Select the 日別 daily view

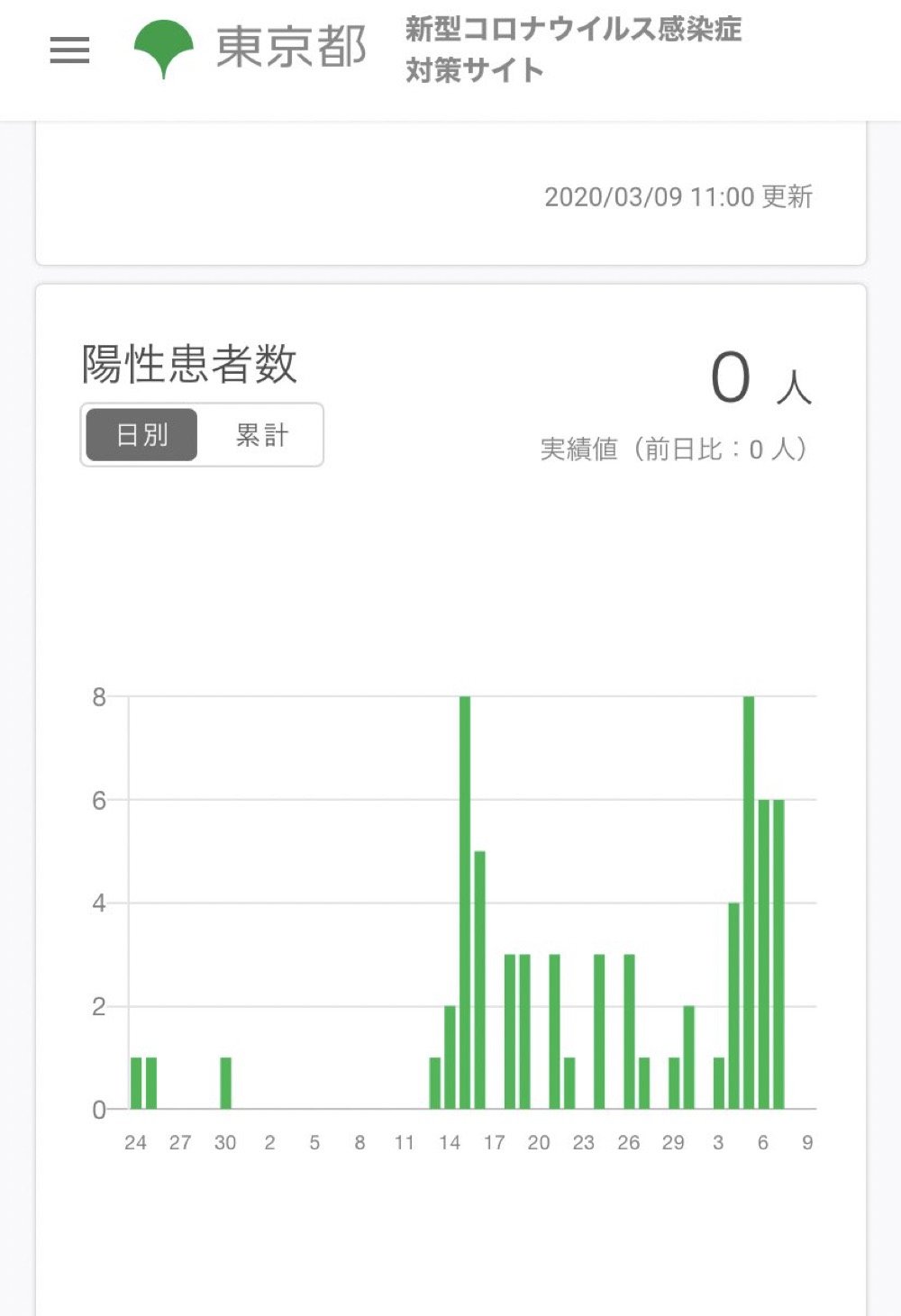(x=141, y=435)
